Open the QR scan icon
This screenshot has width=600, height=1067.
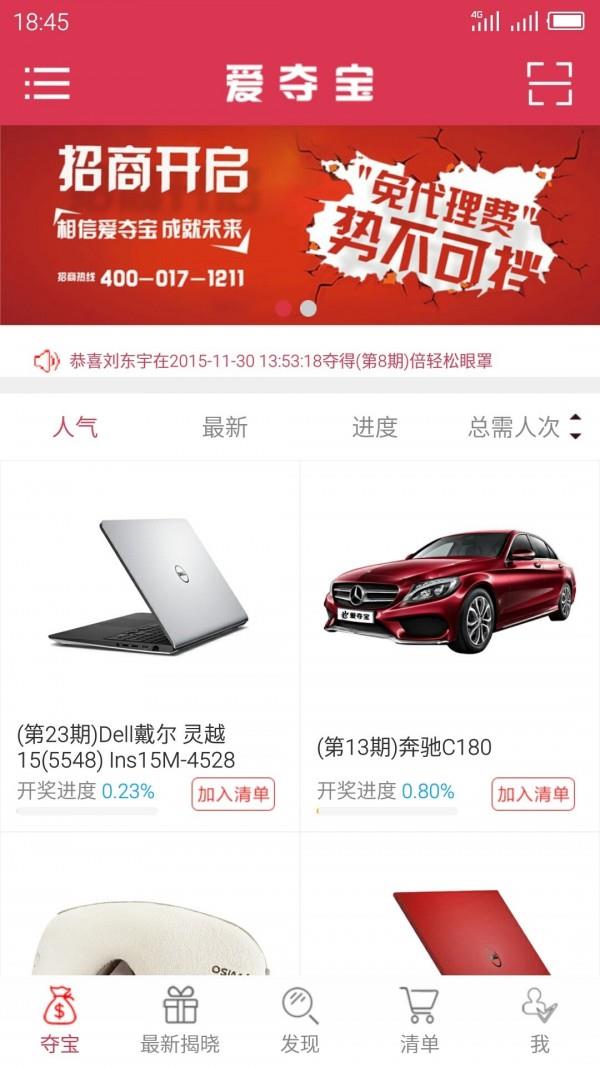(x=549, y=83)
